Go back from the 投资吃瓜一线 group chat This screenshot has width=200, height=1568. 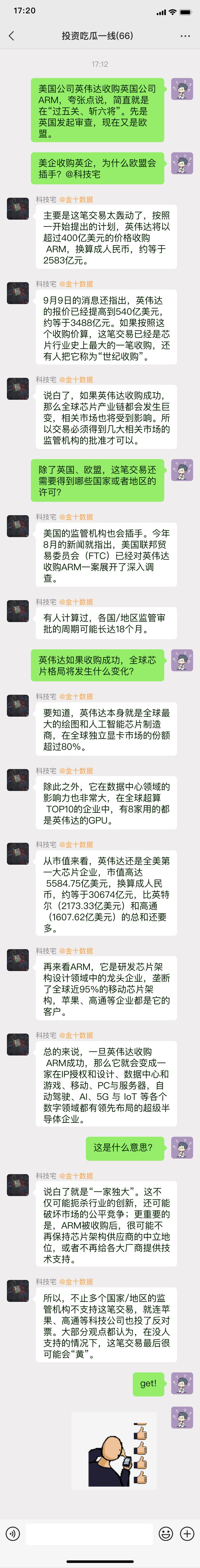(11, 36)
